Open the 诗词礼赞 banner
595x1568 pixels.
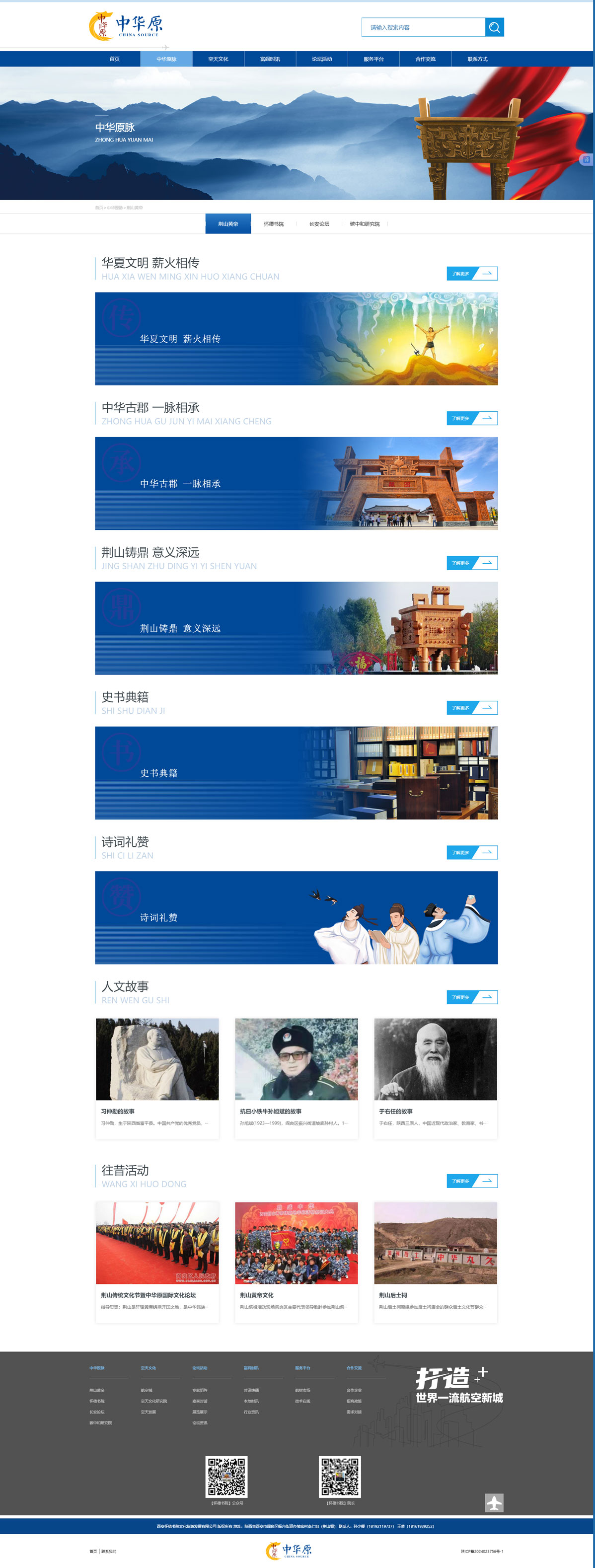tap(297, 917)
